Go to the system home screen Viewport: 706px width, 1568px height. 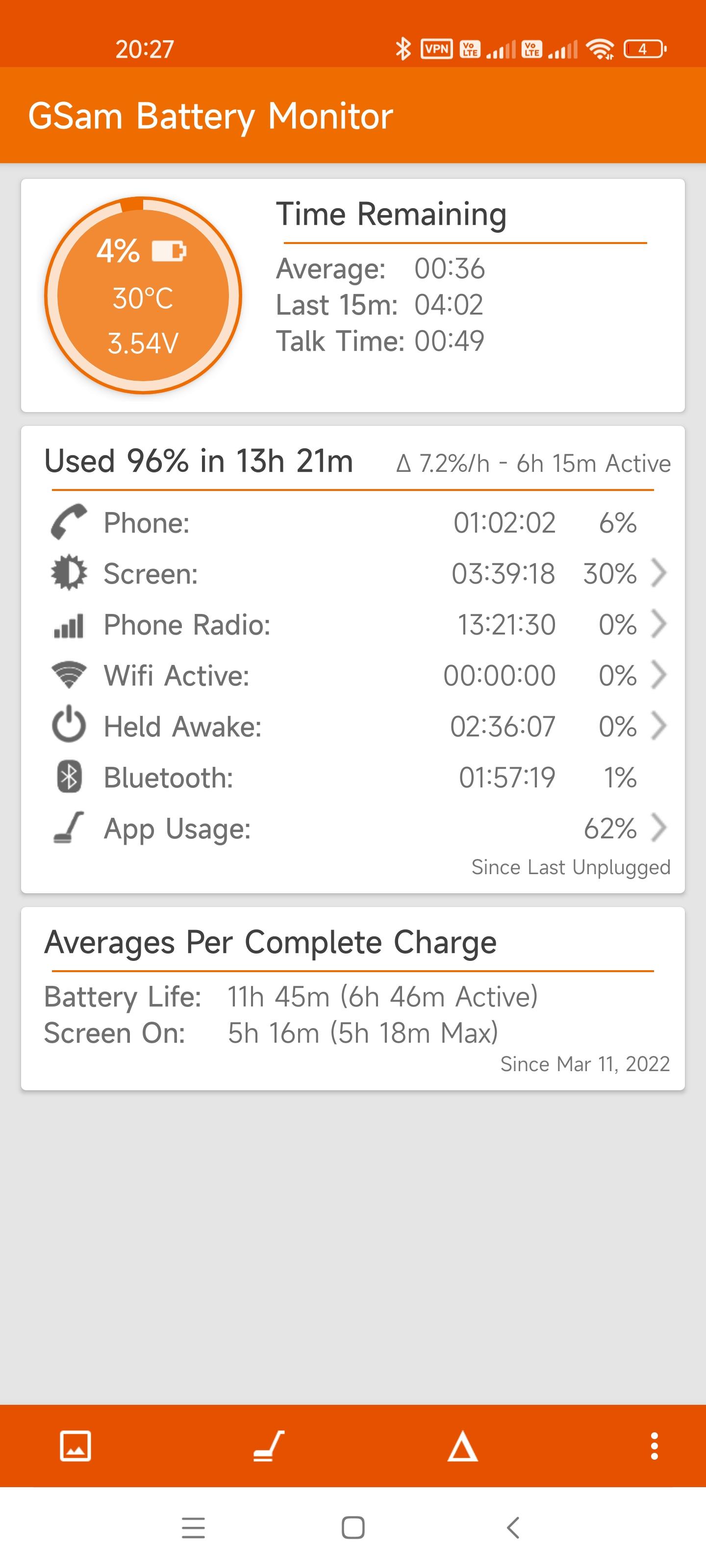[x=353, y=1527]
